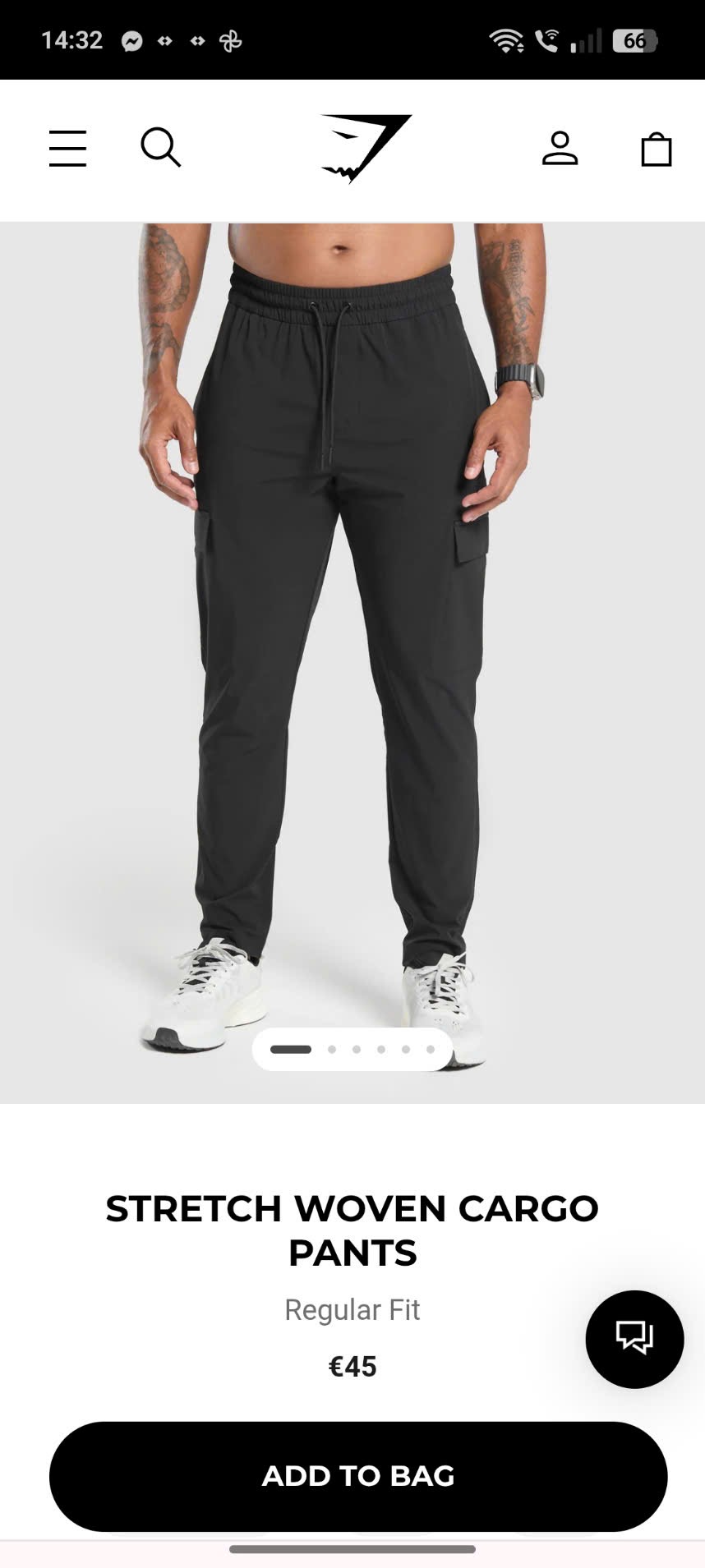705x1568 pixels.
Task: Open the shopping bag
Action: [x=657, y=149]
